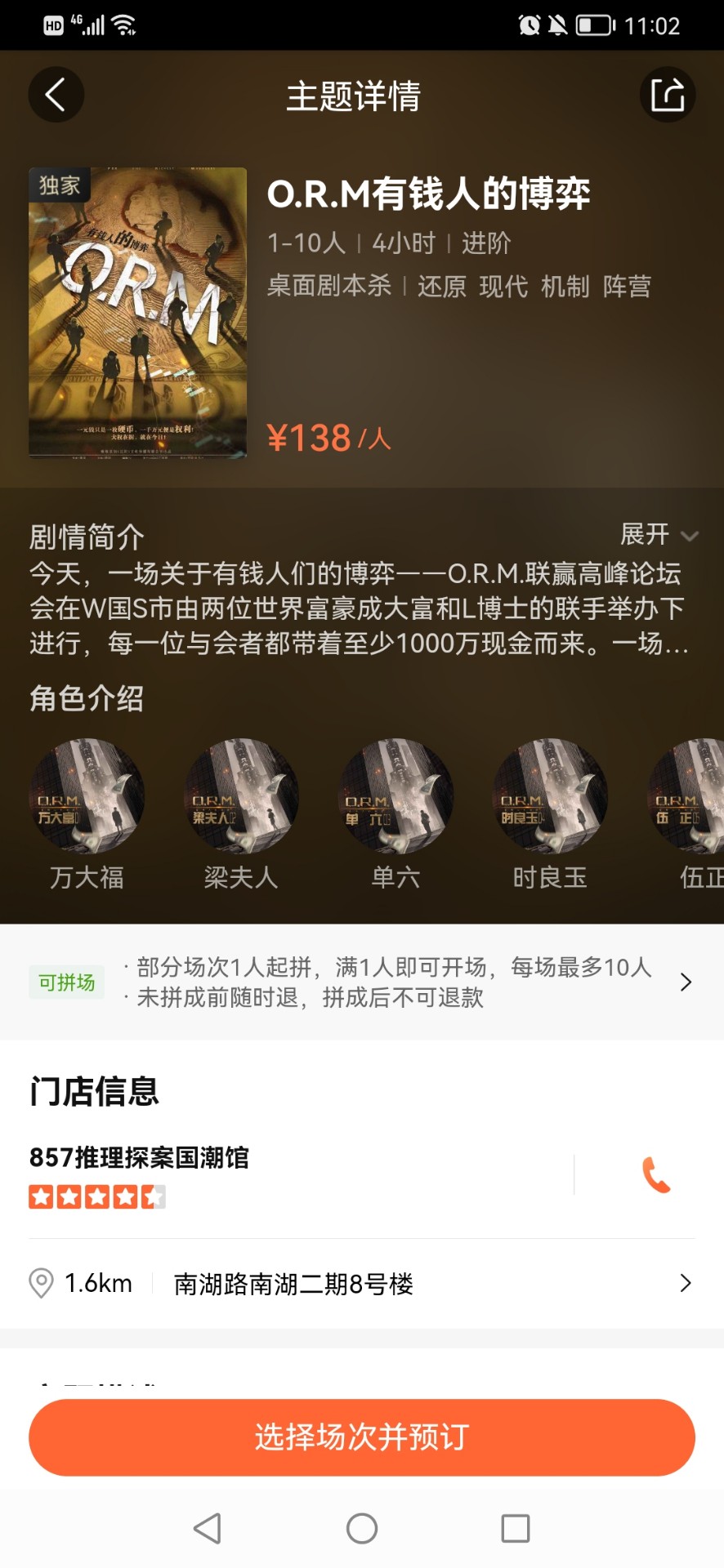This screenshot has width=724, height=1568.
Task: View character 时良玉
Action: [x=550, y=796]
